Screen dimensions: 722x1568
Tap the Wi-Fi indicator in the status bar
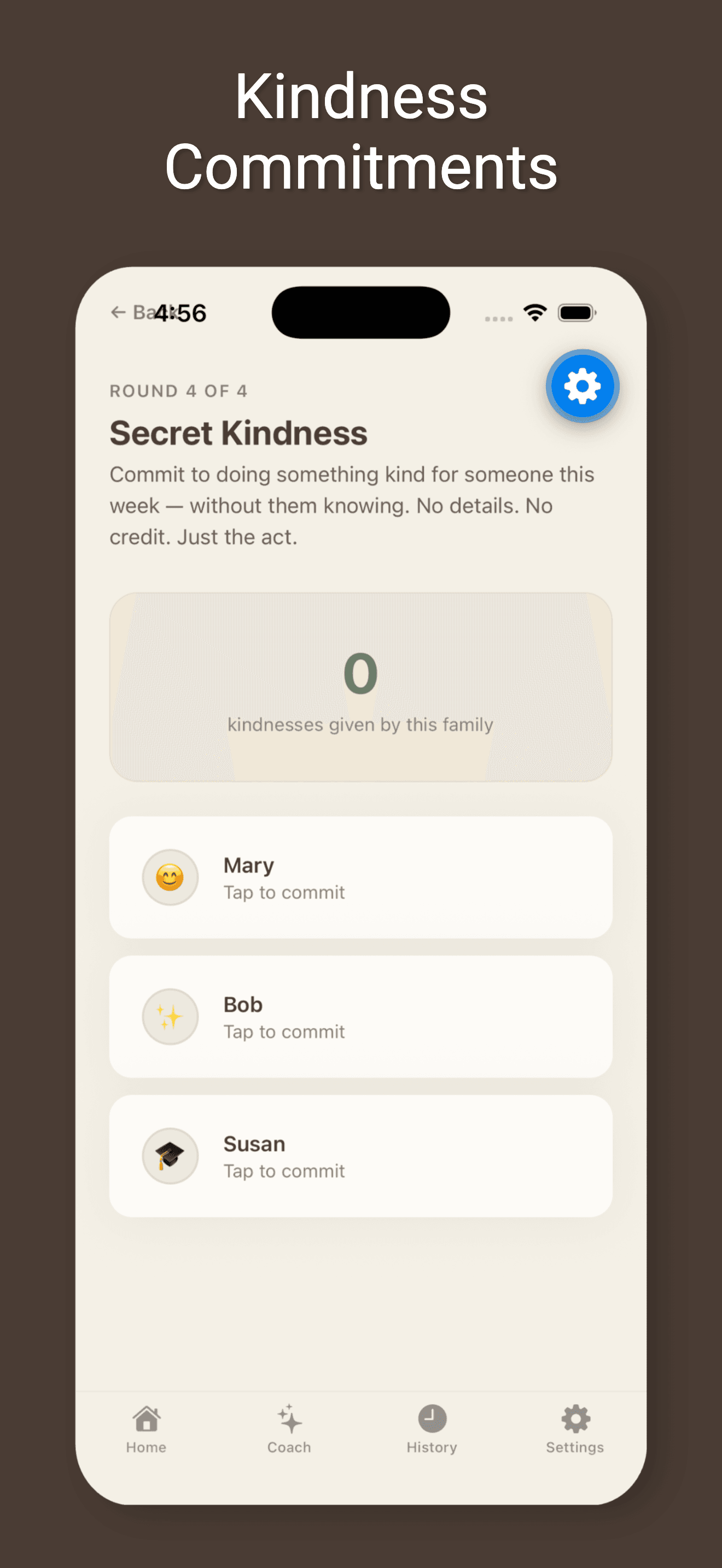click(x=534, y=312)
